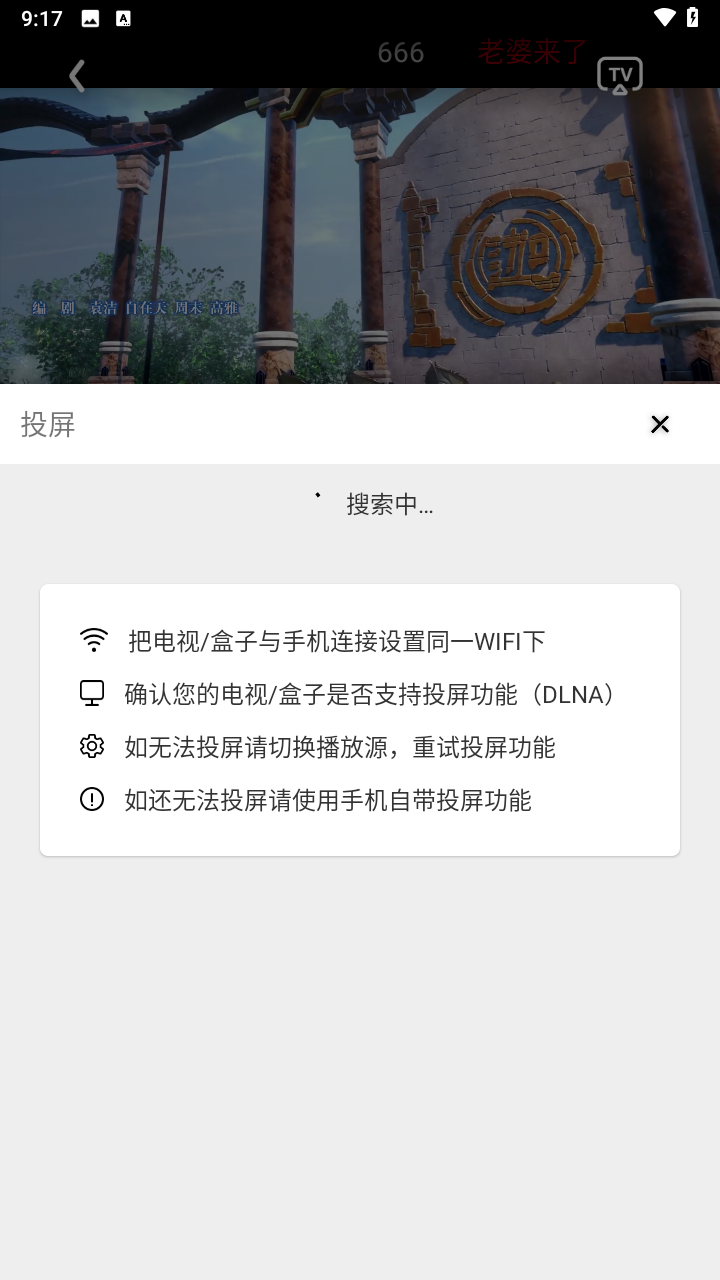This screenshot has width=720, height=1280.
Task: Click the tip about switching playback source
Action: 341,747
